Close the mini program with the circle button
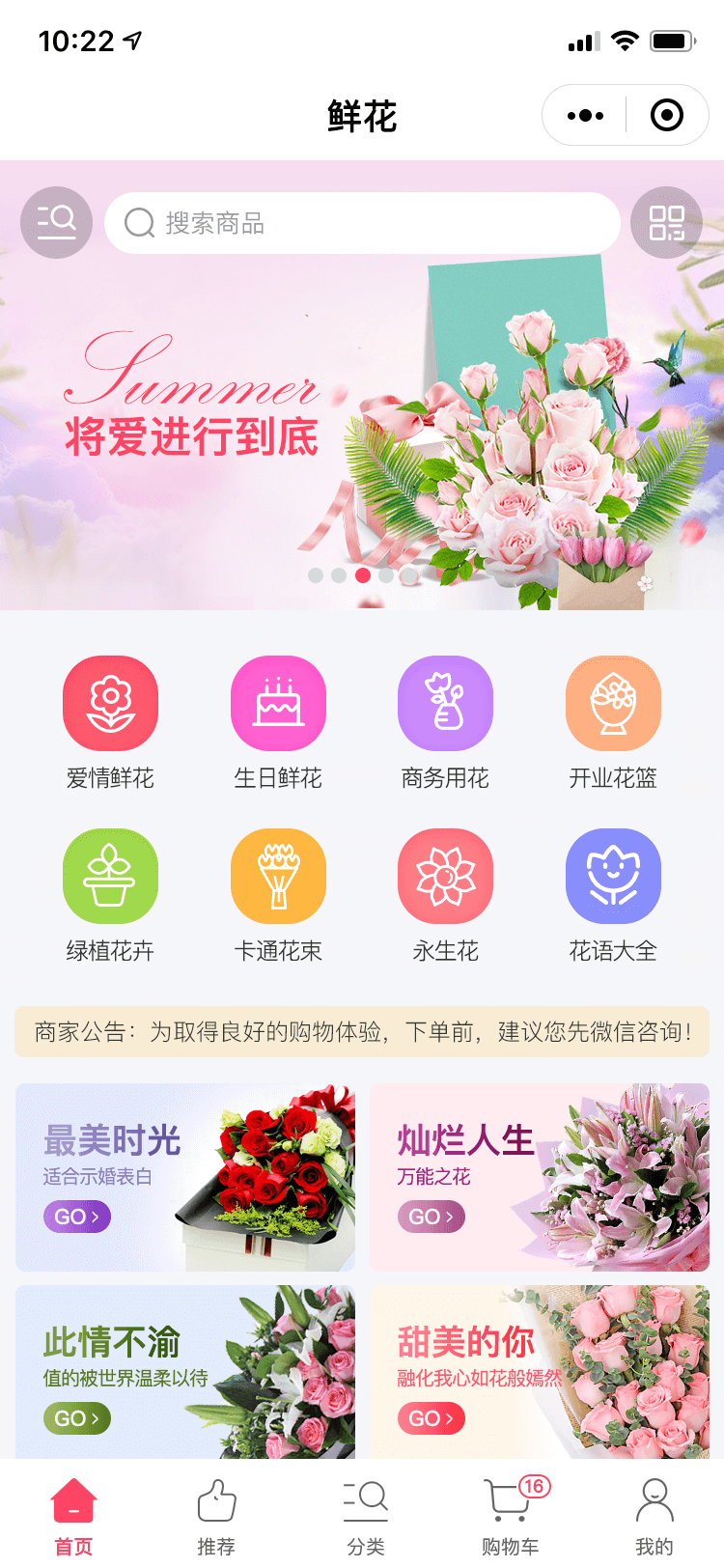The height and width of the screenshot is (1568, 724). [667, 116]
